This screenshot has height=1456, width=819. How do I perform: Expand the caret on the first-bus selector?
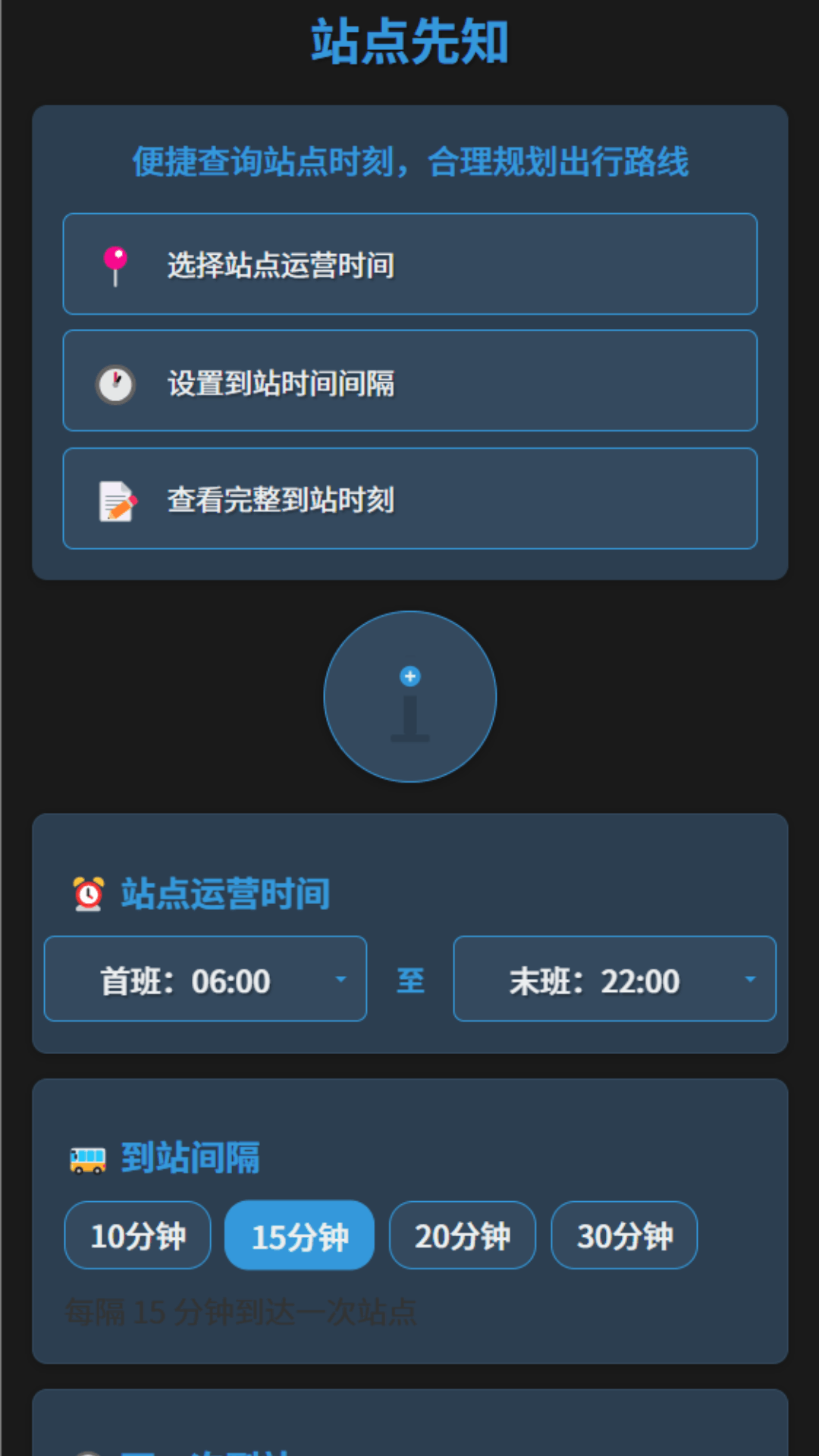340,978
